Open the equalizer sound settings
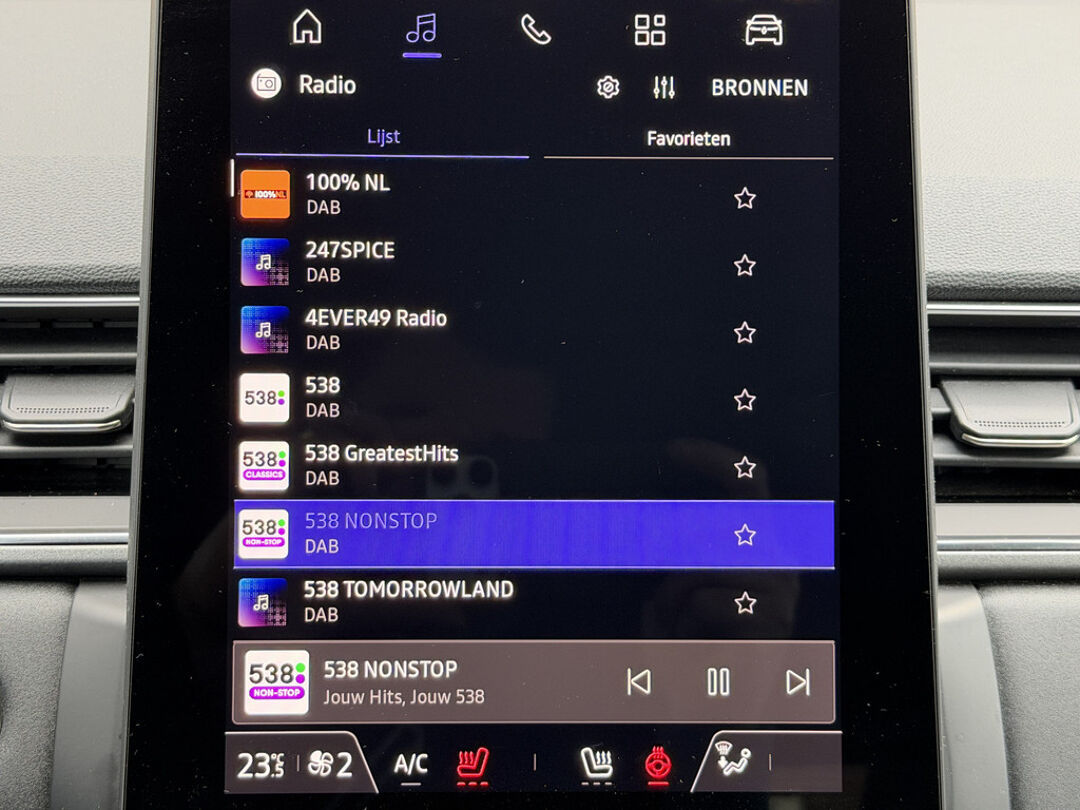Image resolution: width=1080 pixels, height=810 pixels. [x=664, y=87]
